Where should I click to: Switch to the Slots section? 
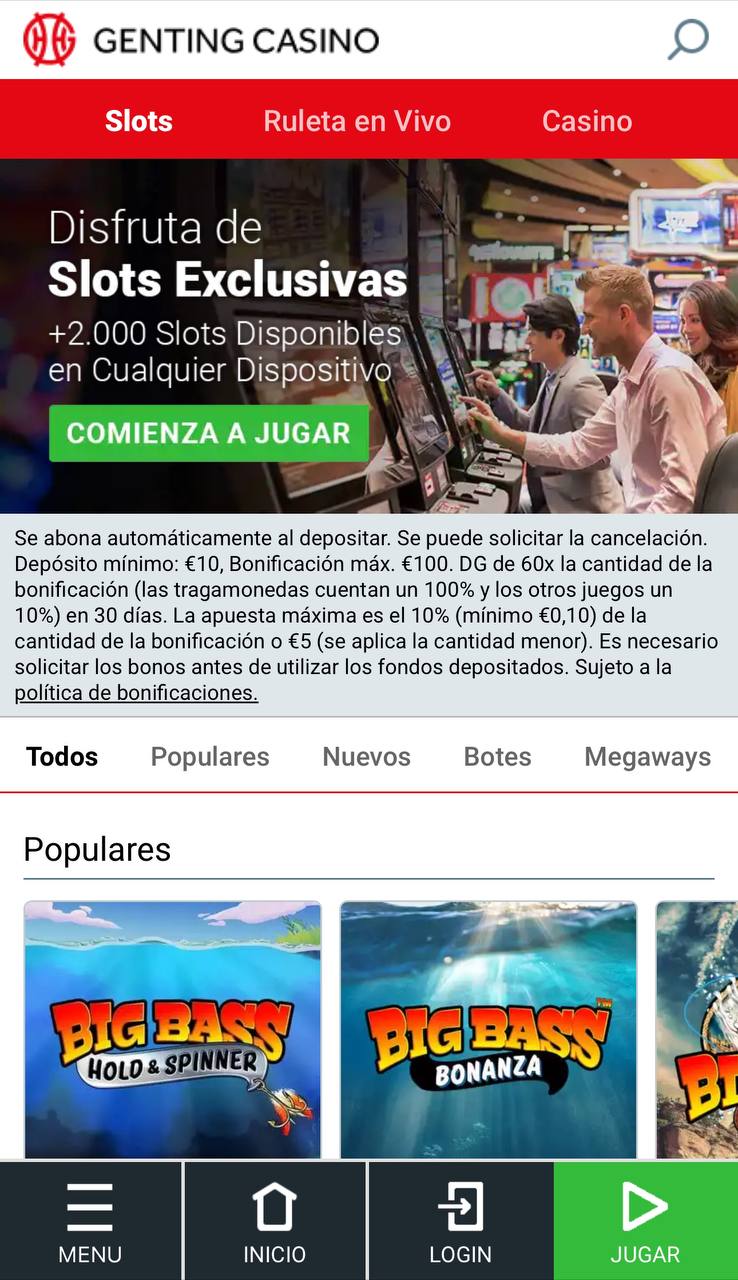coord(139,121)
